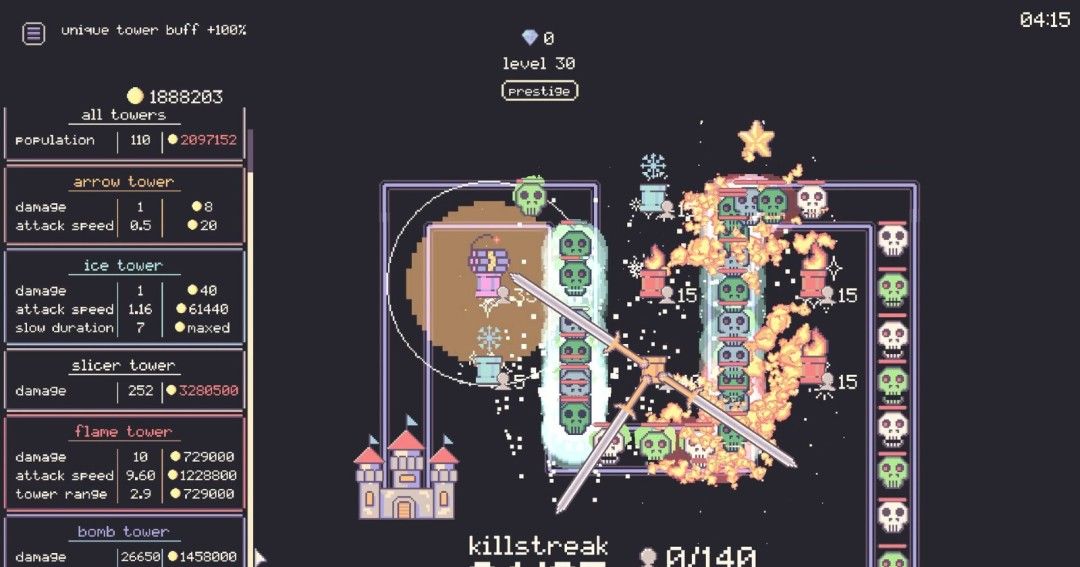Upgrade slicer tower damage for 3280500
Viewport: 1080px width, 567px height.
click(x=203, y=391)
